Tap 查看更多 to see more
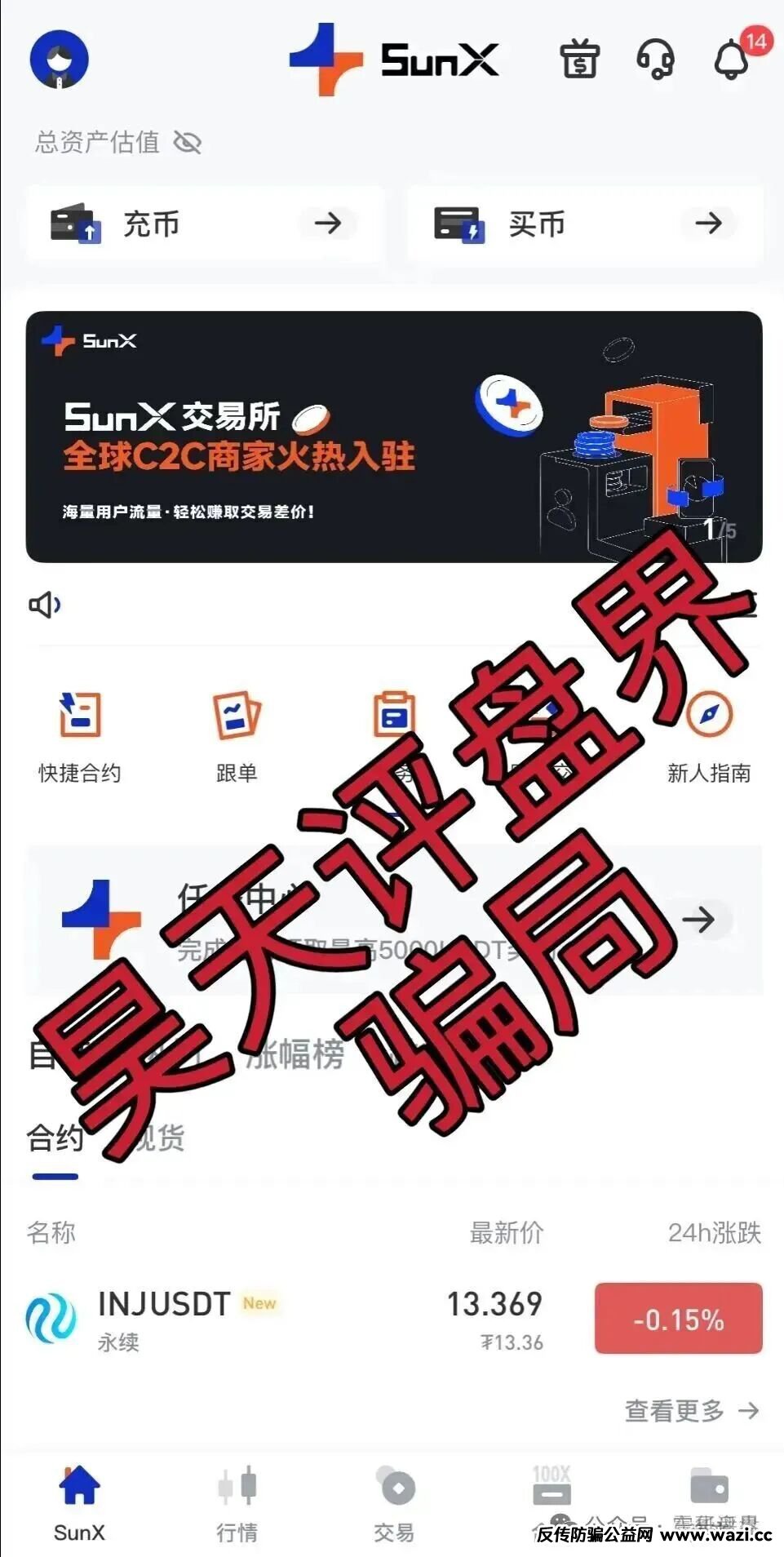The height and width of the screenshot is (1557, 784). (691, 1410)
